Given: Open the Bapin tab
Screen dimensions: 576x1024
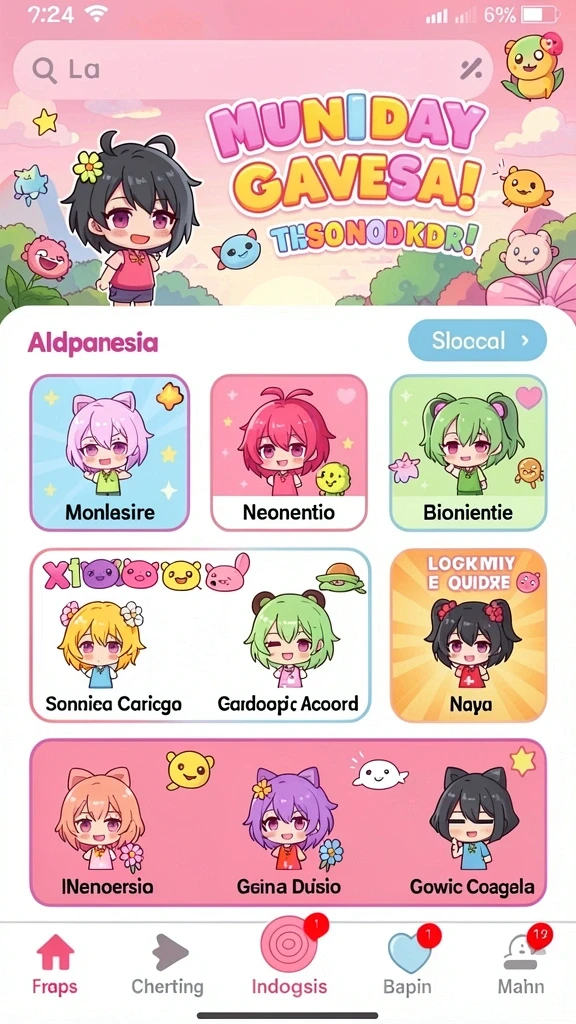Looking at the screenshot, I should click(407, 964).
